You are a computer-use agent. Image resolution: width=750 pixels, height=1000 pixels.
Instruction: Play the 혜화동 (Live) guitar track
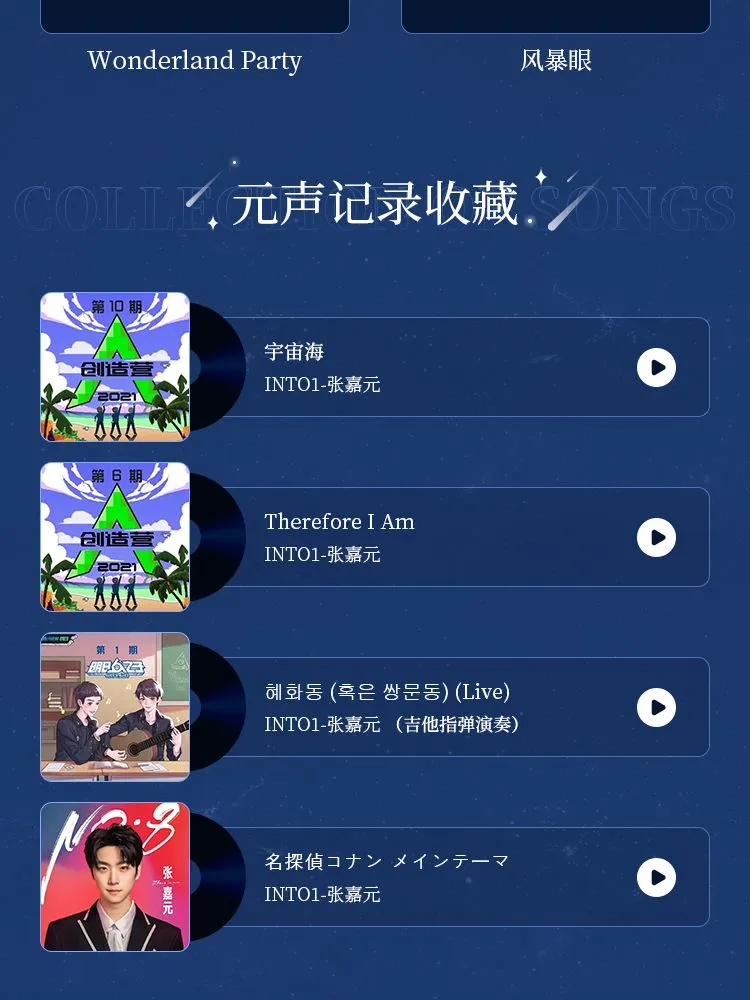click(x=656, y=707)
